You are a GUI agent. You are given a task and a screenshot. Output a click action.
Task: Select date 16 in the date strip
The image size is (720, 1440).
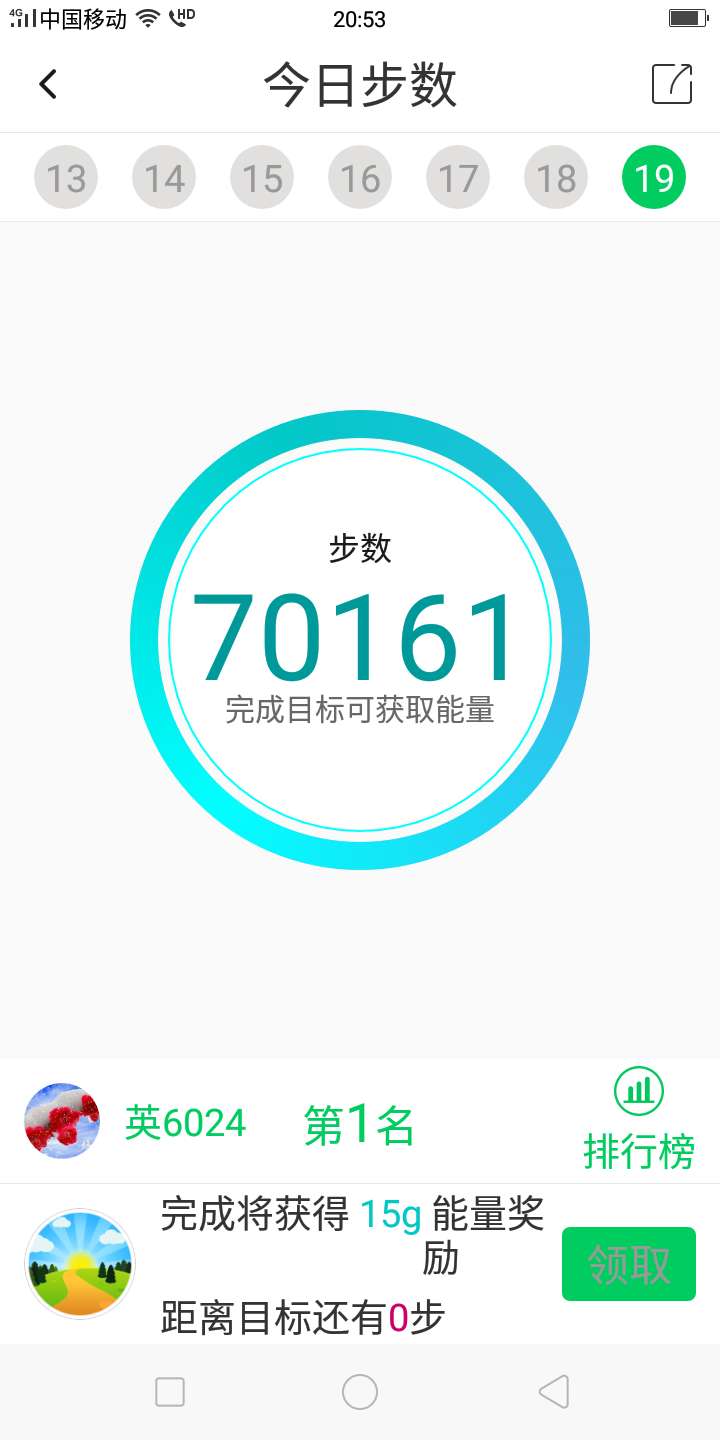click(x=360, y=176)
